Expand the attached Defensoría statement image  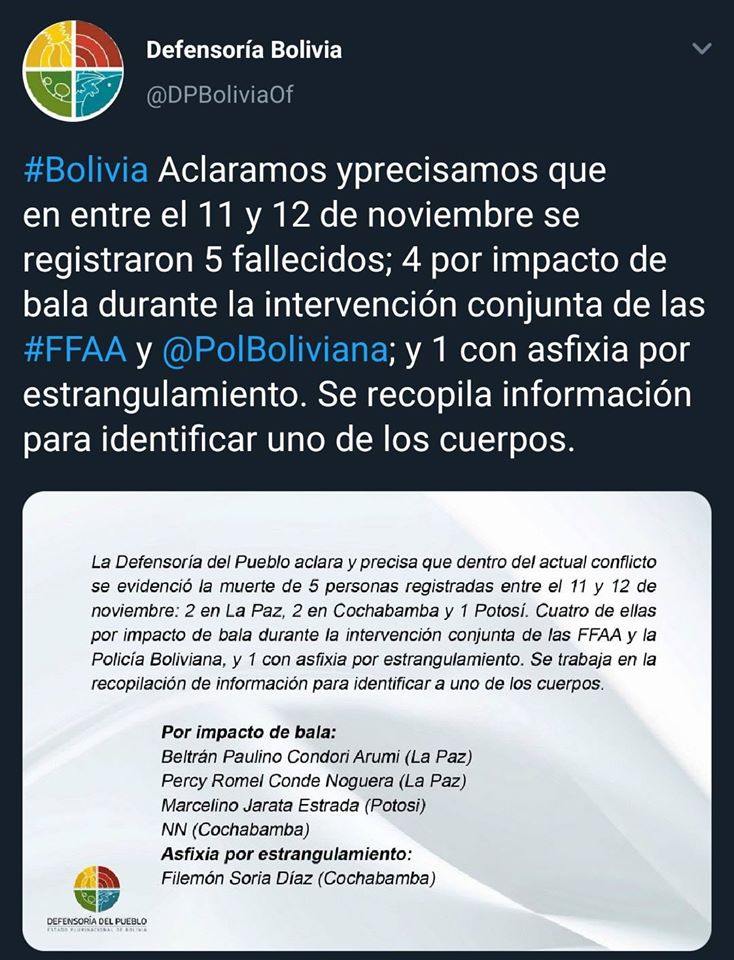coord(367,720)
